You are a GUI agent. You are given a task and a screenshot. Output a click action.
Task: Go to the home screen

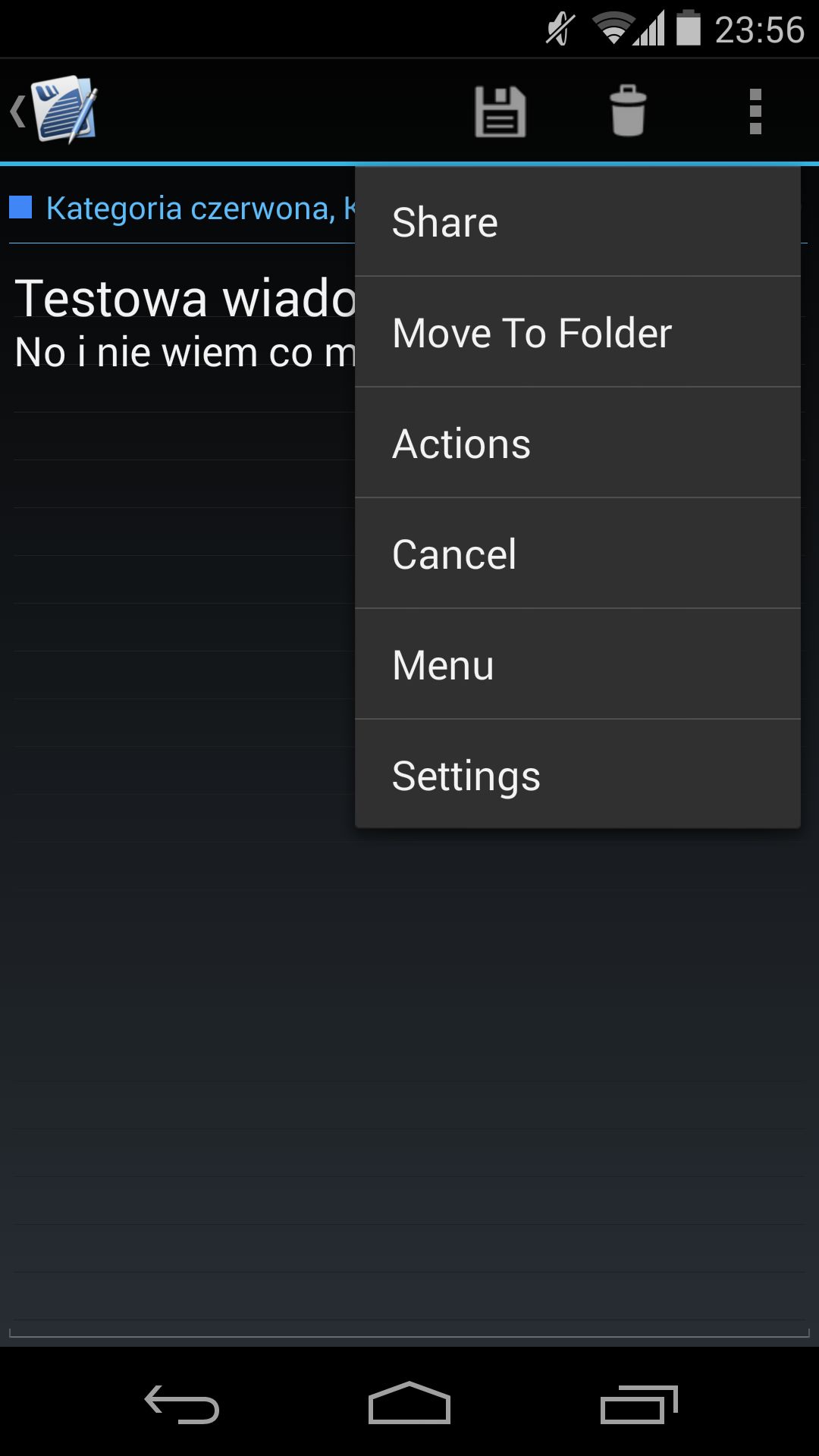(x=409, y=1403)
